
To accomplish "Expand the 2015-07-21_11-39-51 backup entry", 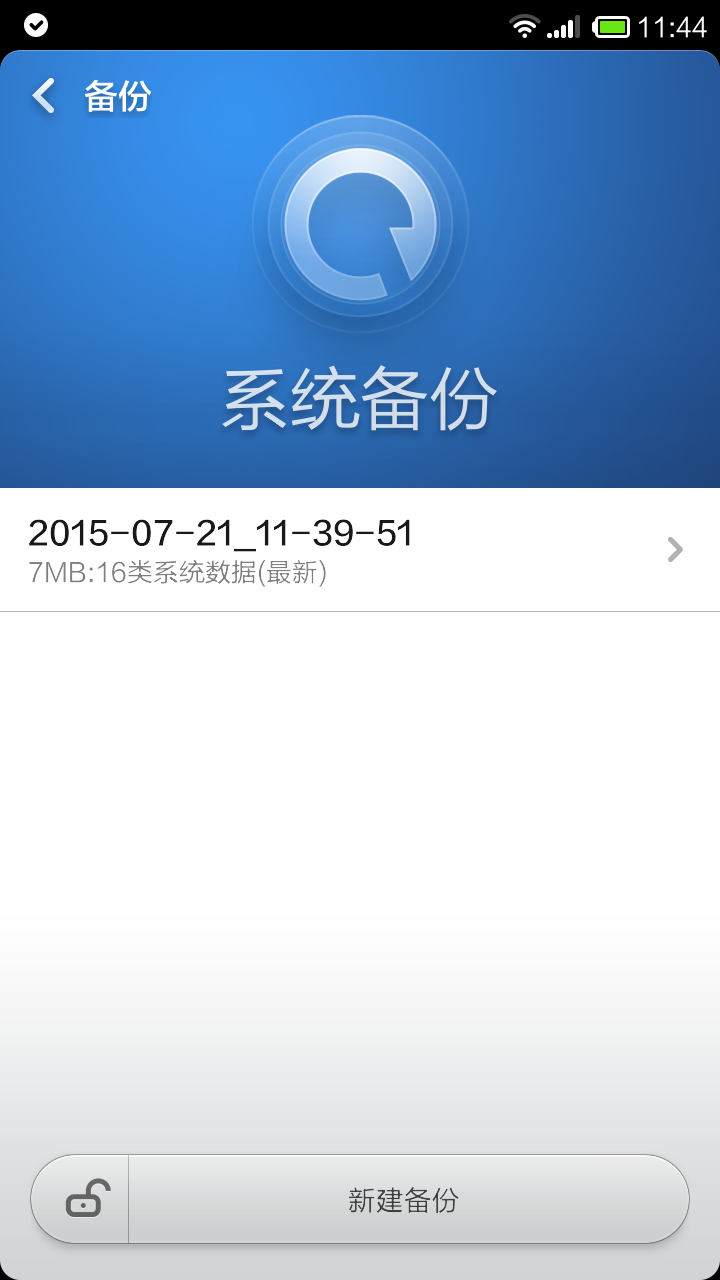I will pyautogui.click(x=360, y=548).
